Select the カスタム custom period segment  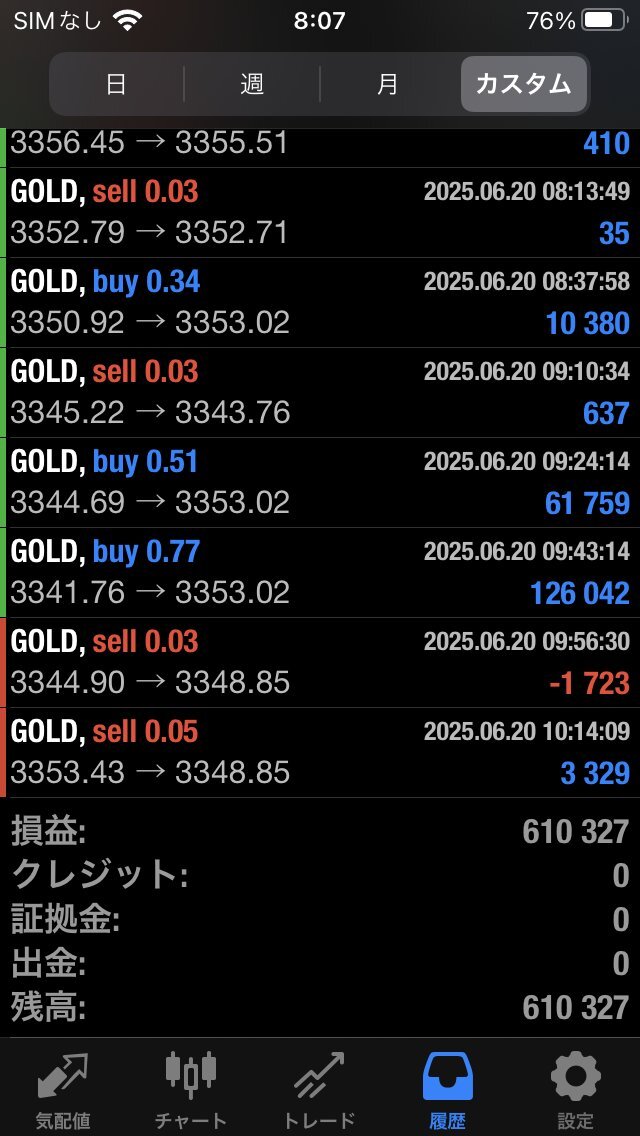(x=523, y=85)
